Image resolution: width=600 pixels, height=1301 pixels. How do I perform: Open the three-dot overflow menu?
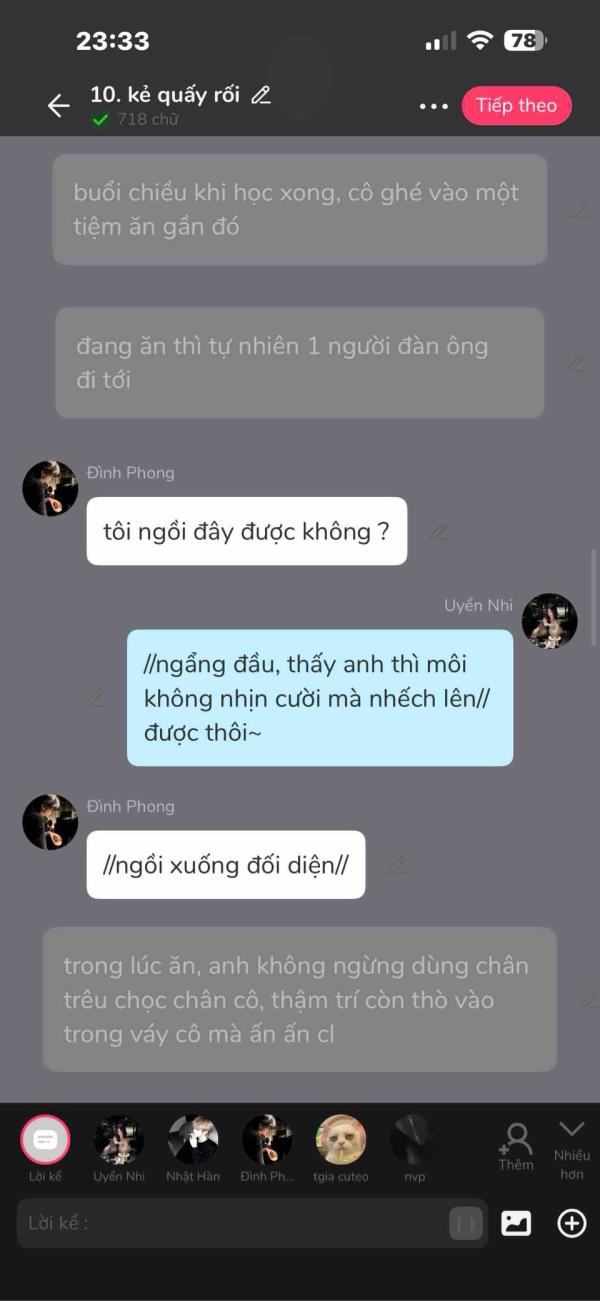coord(434,106)
